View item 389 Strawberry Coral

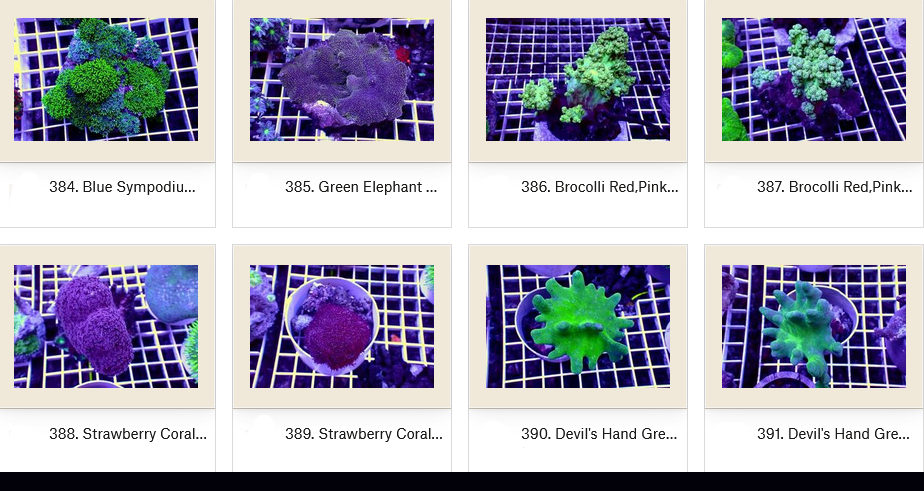pos(342,327)
